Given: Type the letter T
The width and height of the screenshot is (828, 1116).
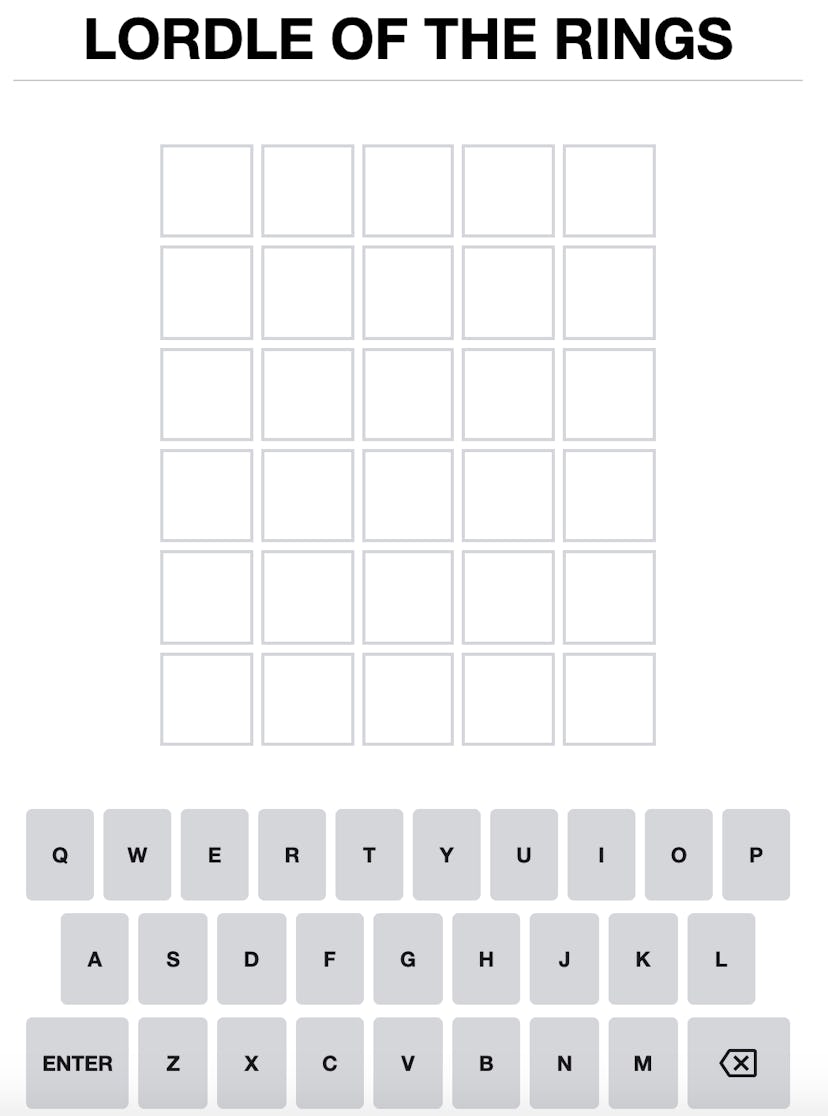Looking at the screenshot, I should (x=369, y=855).
